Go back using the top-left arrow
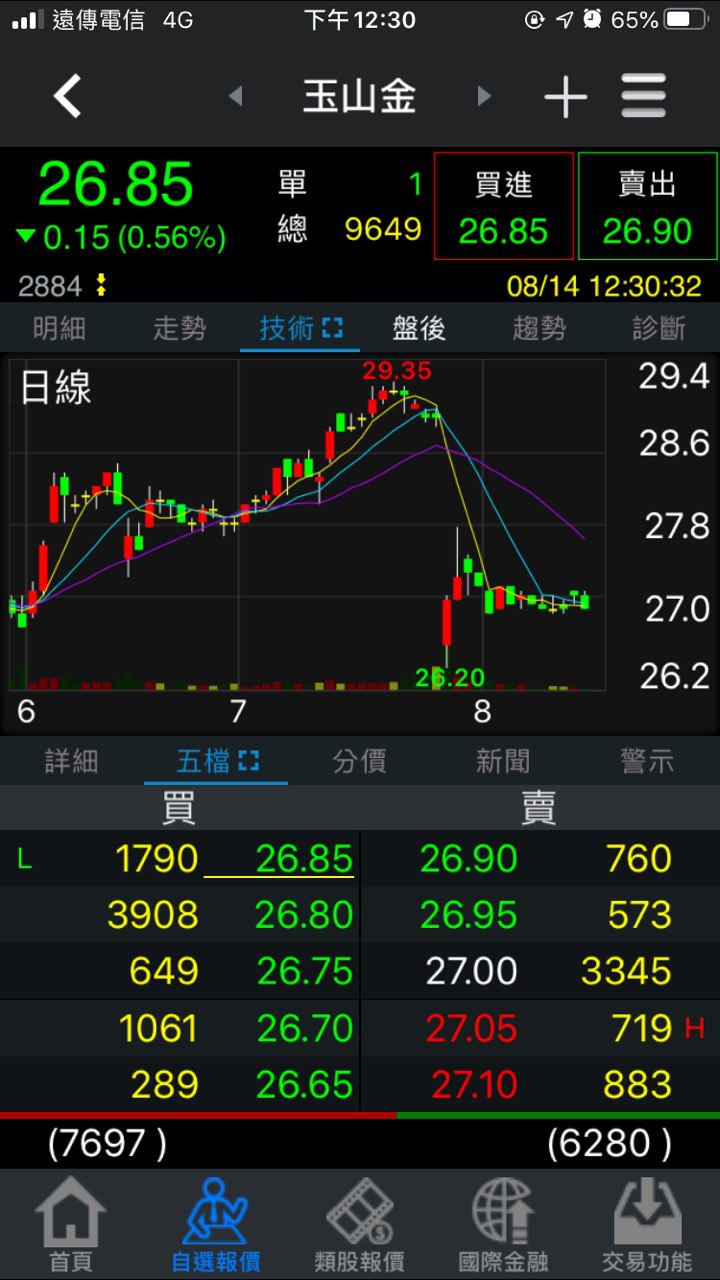Image resolution: width=720 pixels, height=1280 pixels. [67, 96]
